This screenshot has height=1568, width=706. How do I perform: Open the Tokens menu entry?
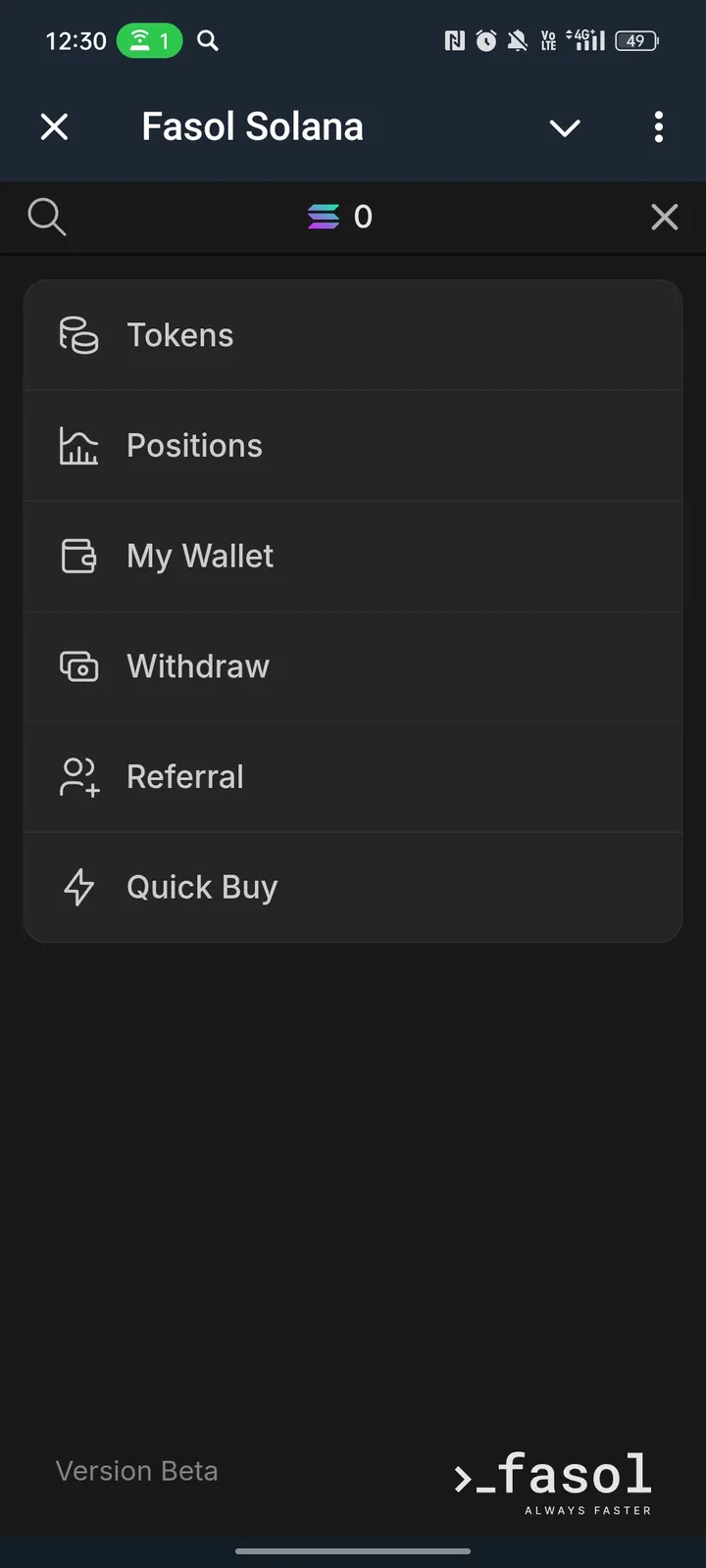[x=180, y=334]
